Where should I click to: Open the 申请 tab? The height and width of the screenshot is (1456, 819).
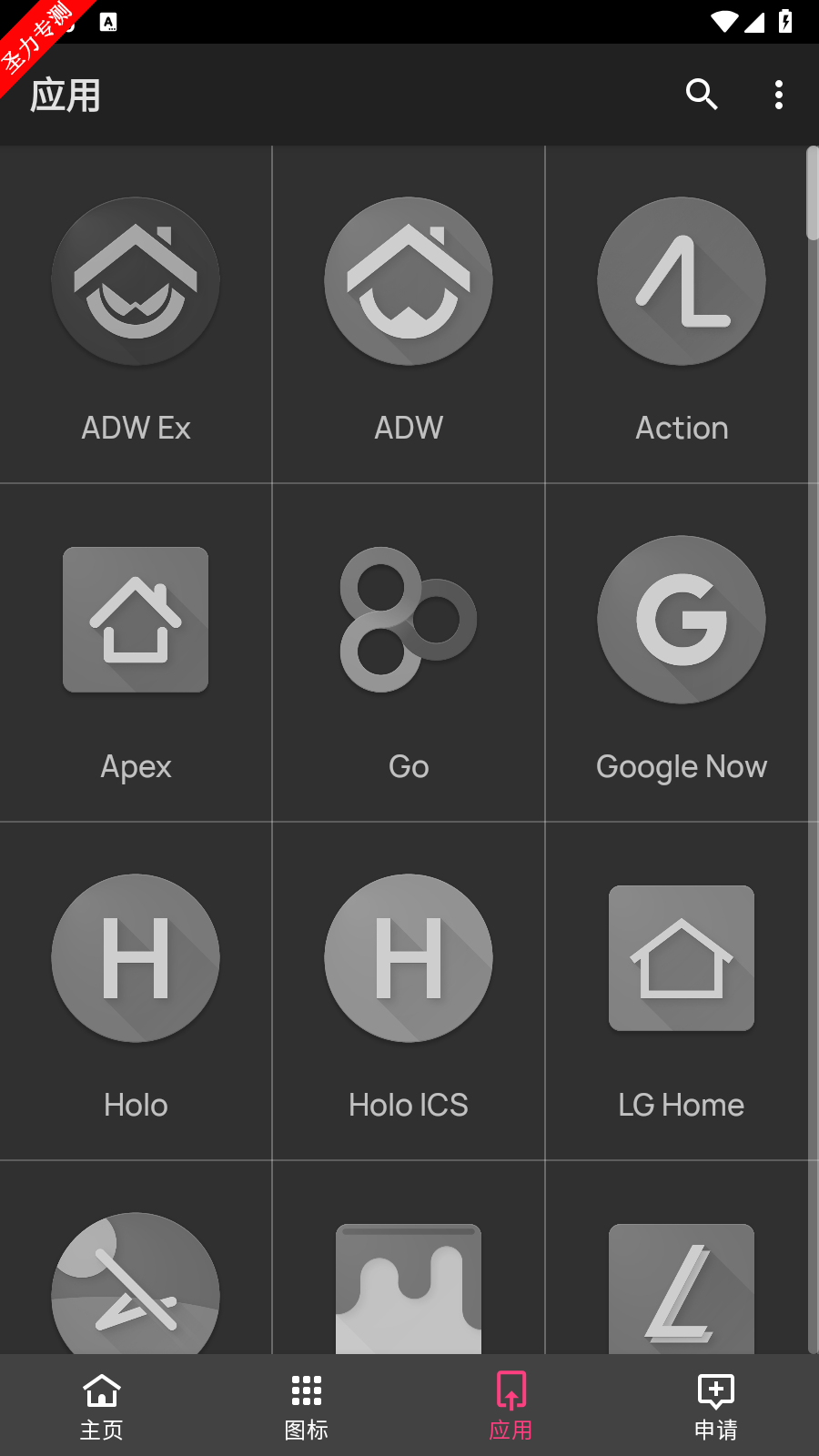point(716,1405)
